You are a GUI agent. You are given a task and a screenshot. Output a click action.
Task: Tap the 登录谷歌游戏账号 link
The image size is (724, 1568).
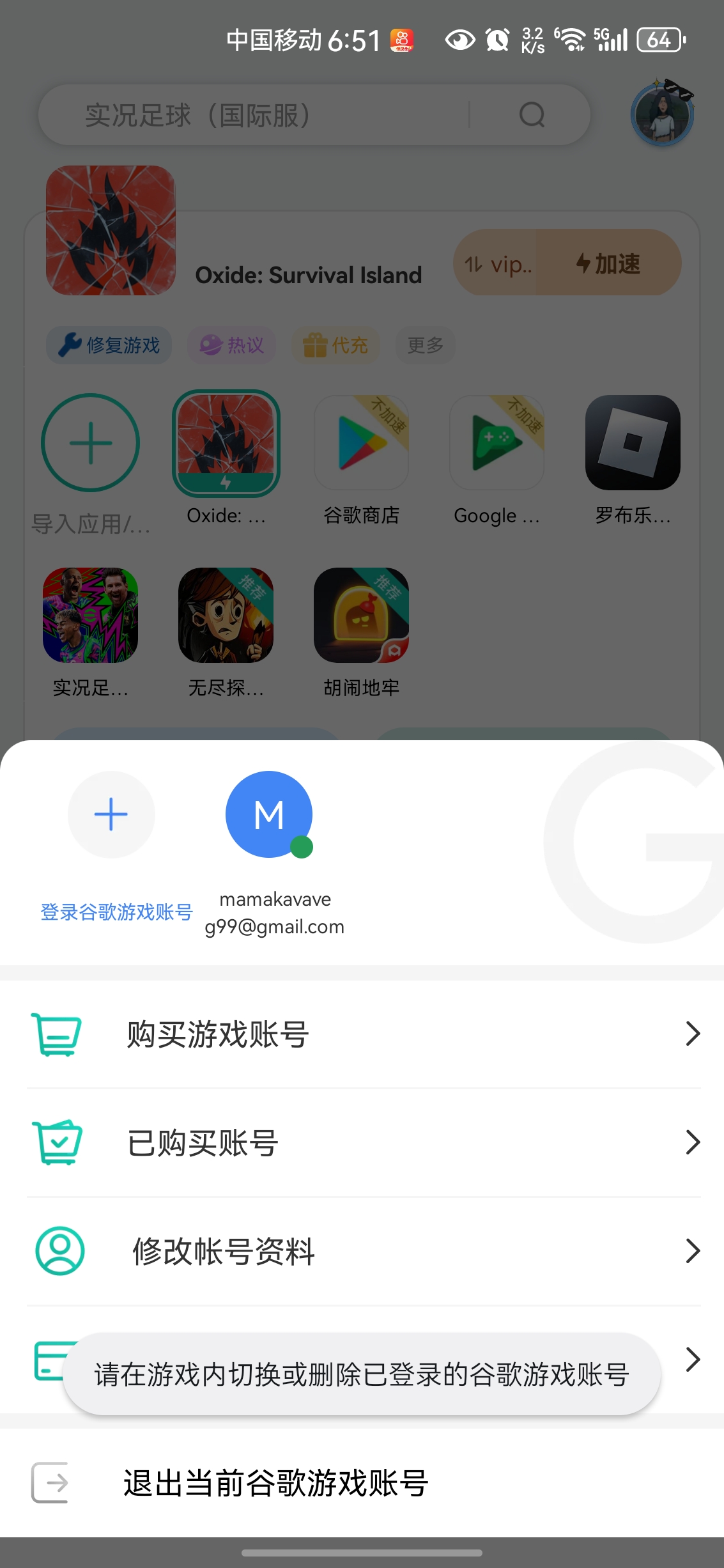tap(117, 912)
